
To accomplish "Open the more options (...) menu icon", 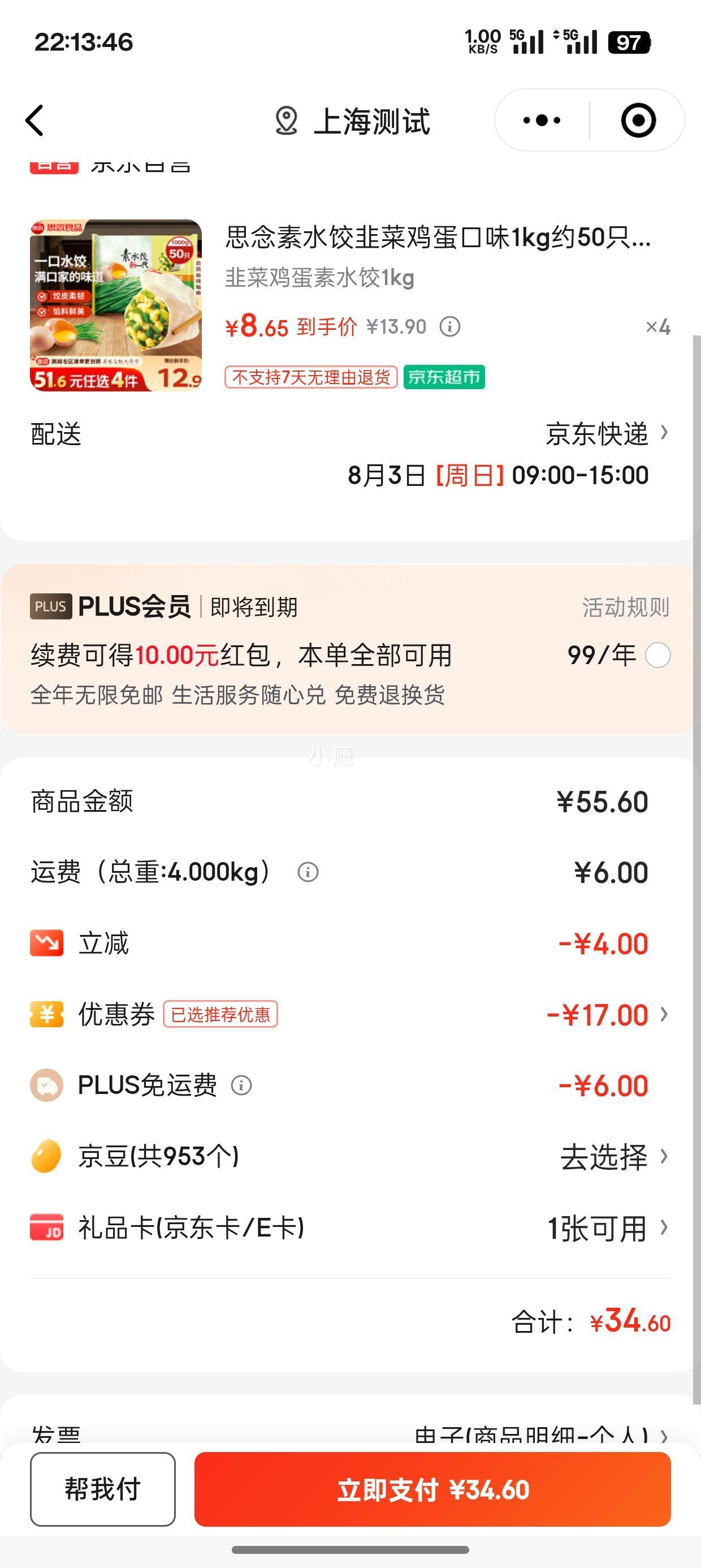I will pyautogui.click(x=540, y=121).
